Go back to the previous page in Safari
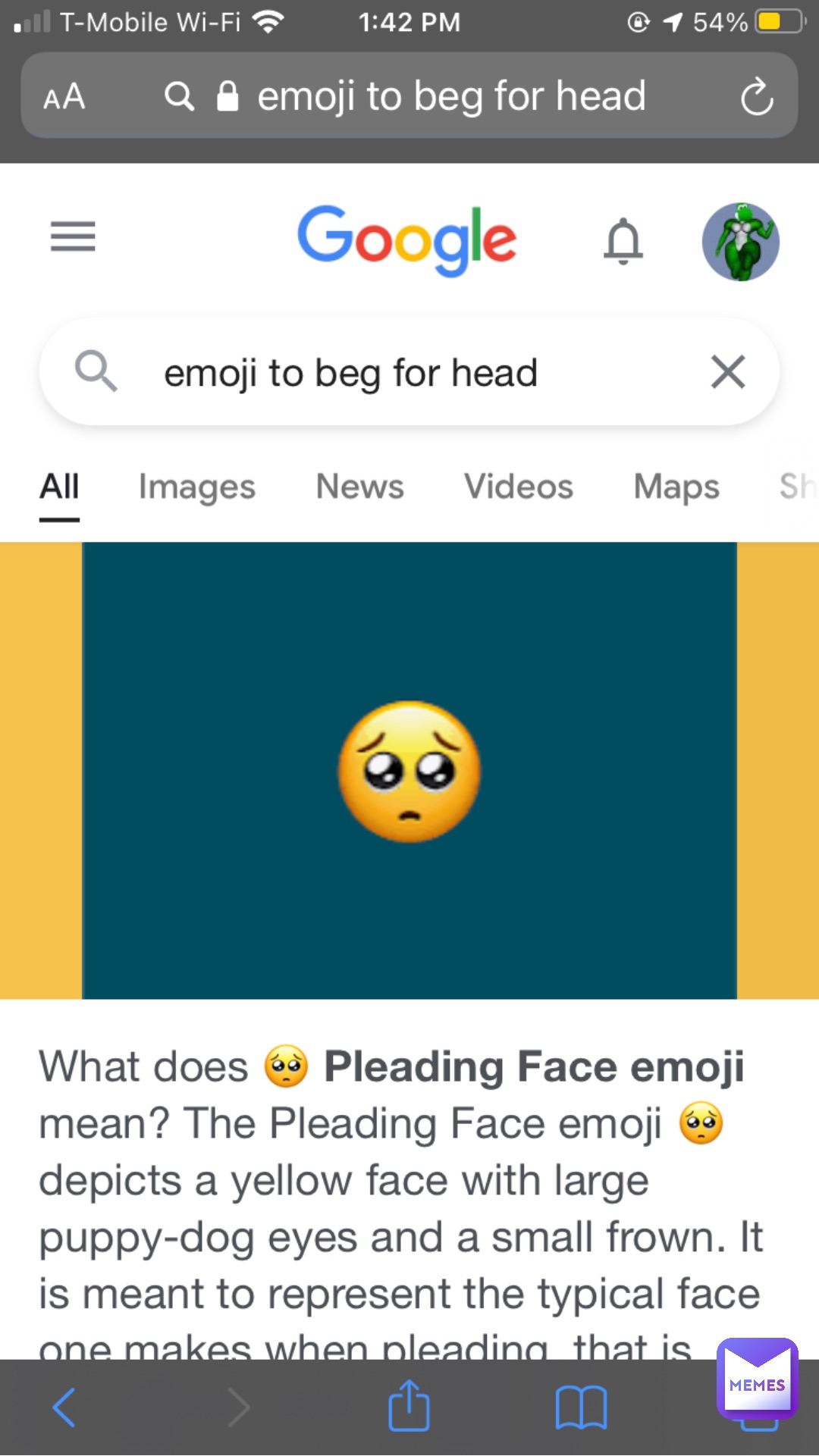Image resolution: width=819 pixels, height=1456 pixels. [64, 1407]
